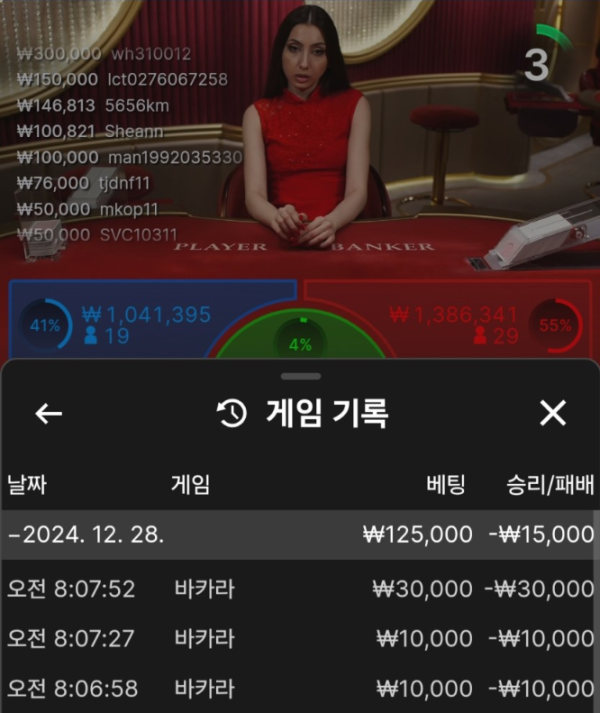
Task: Go back from game history
Action: 48,414
